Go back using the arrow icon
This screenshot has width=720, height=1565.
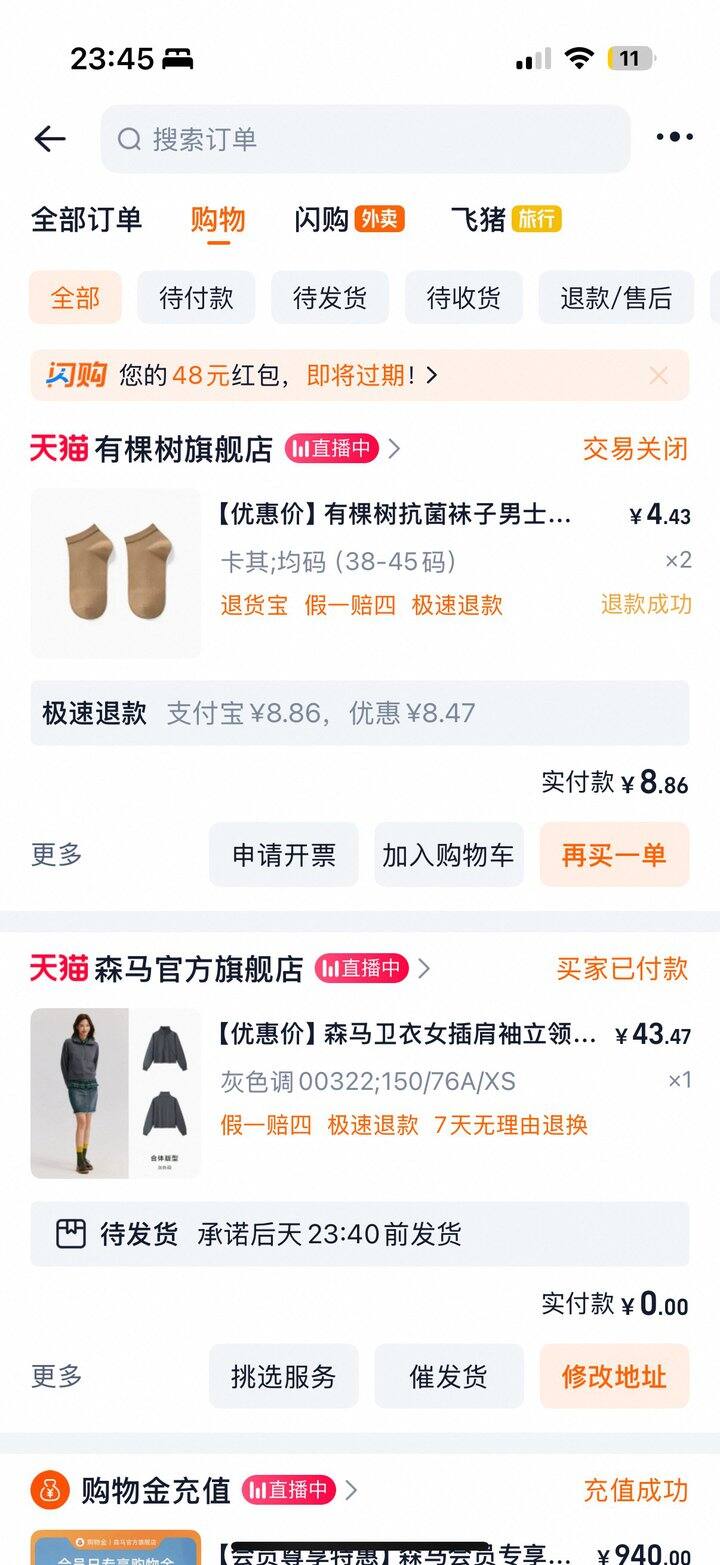pyautogui.click(x=49, y=139)
